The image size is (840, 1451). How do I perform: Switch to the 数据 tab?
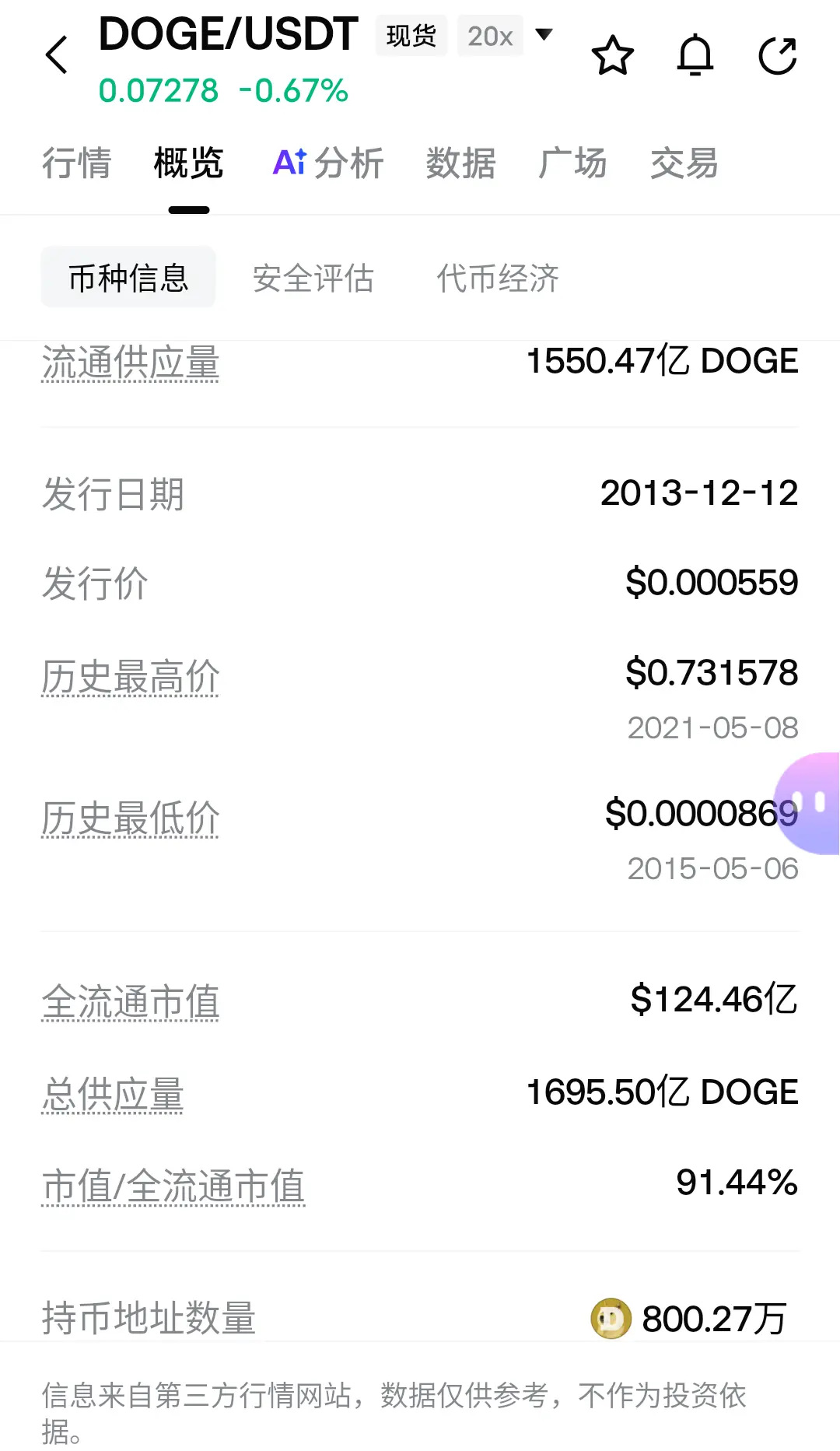tap(460, 163)
